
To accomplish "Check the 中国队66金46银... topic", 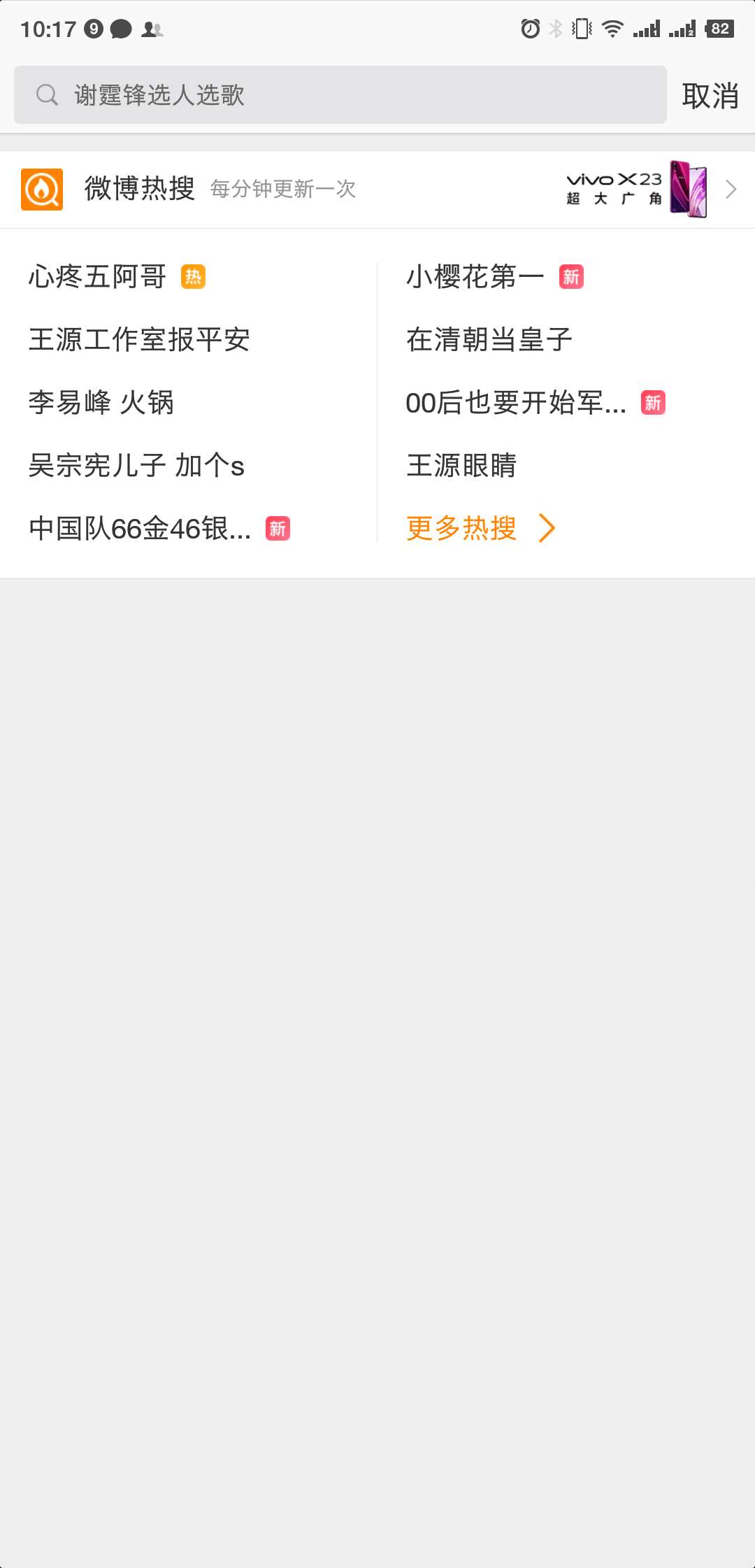I will 140,529.
